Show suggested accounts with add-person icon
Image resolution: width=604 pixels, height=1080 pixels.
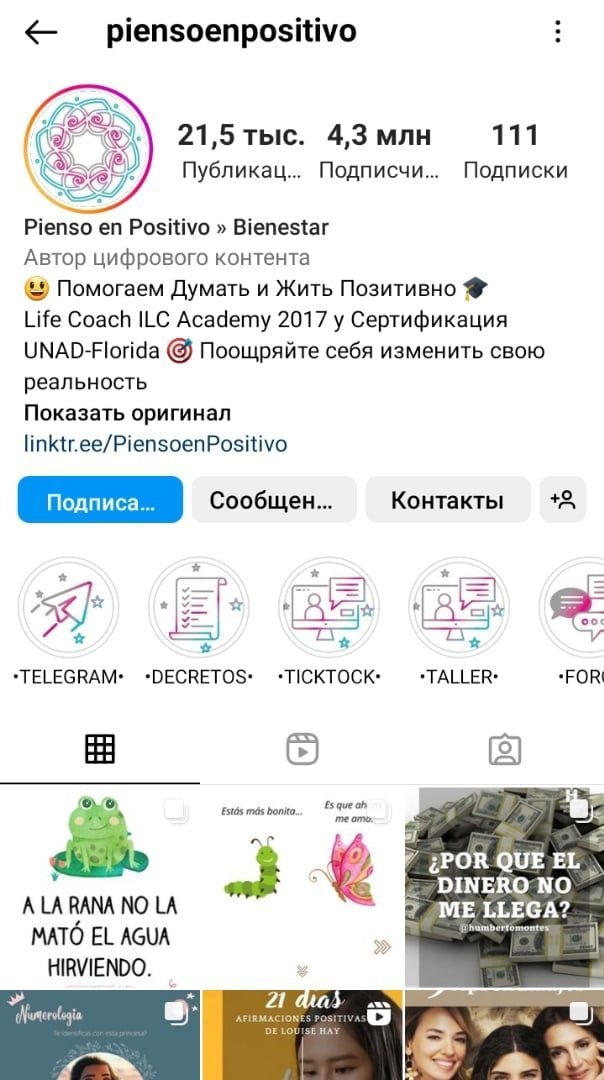(x=563, y=500)
